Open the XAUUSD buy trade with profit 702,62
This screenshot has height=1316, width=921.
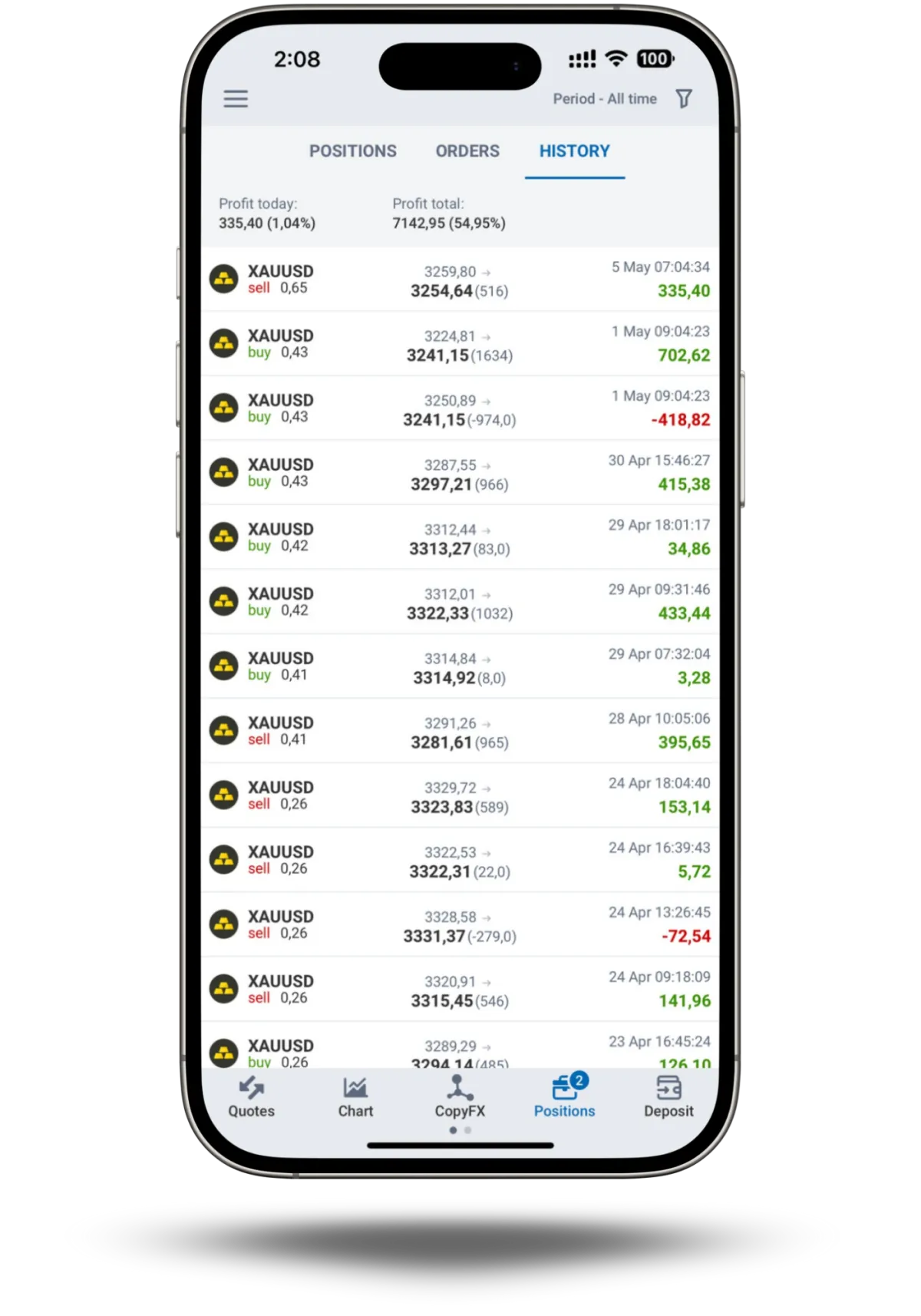459,345
